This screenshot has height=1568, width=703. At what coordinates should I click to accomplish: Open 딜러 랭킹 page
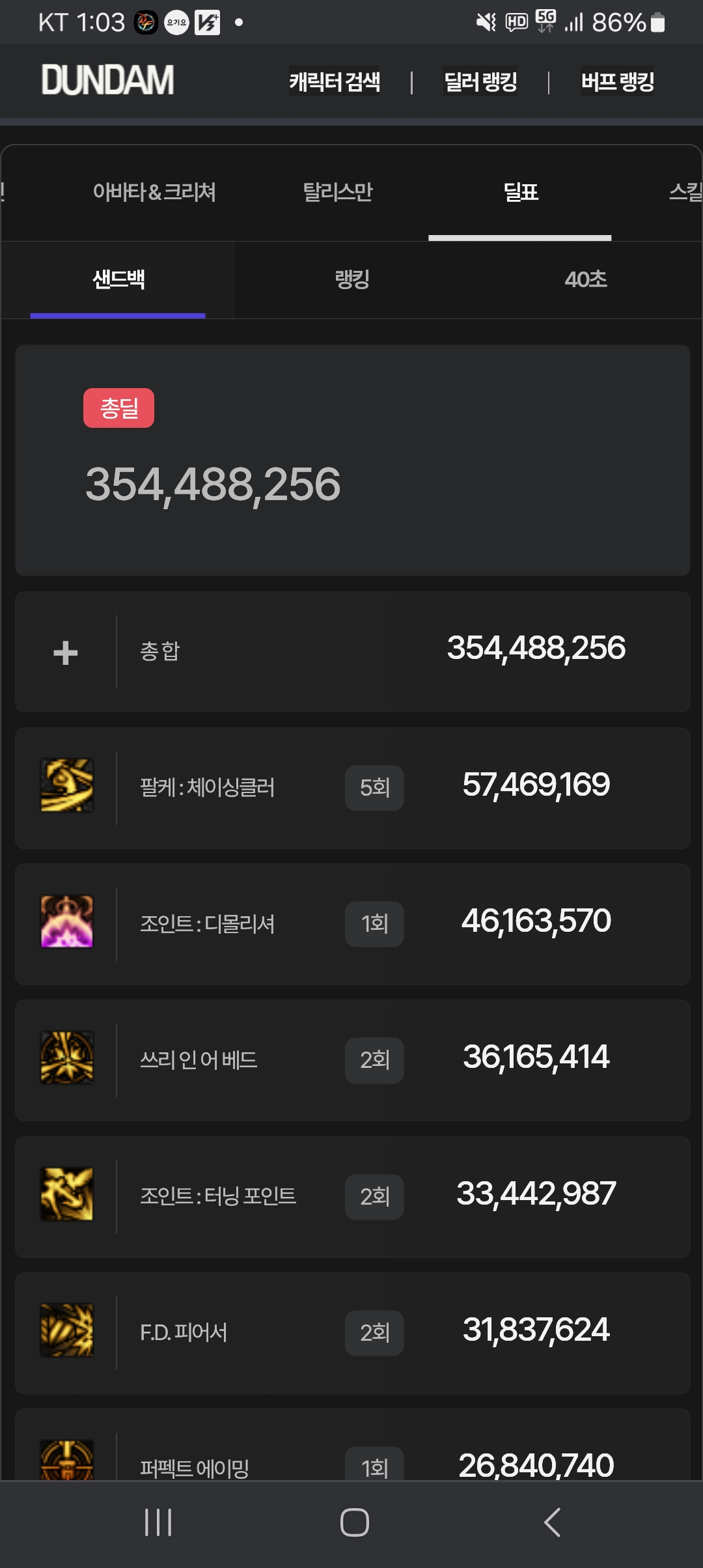click(x=480, y=82)
